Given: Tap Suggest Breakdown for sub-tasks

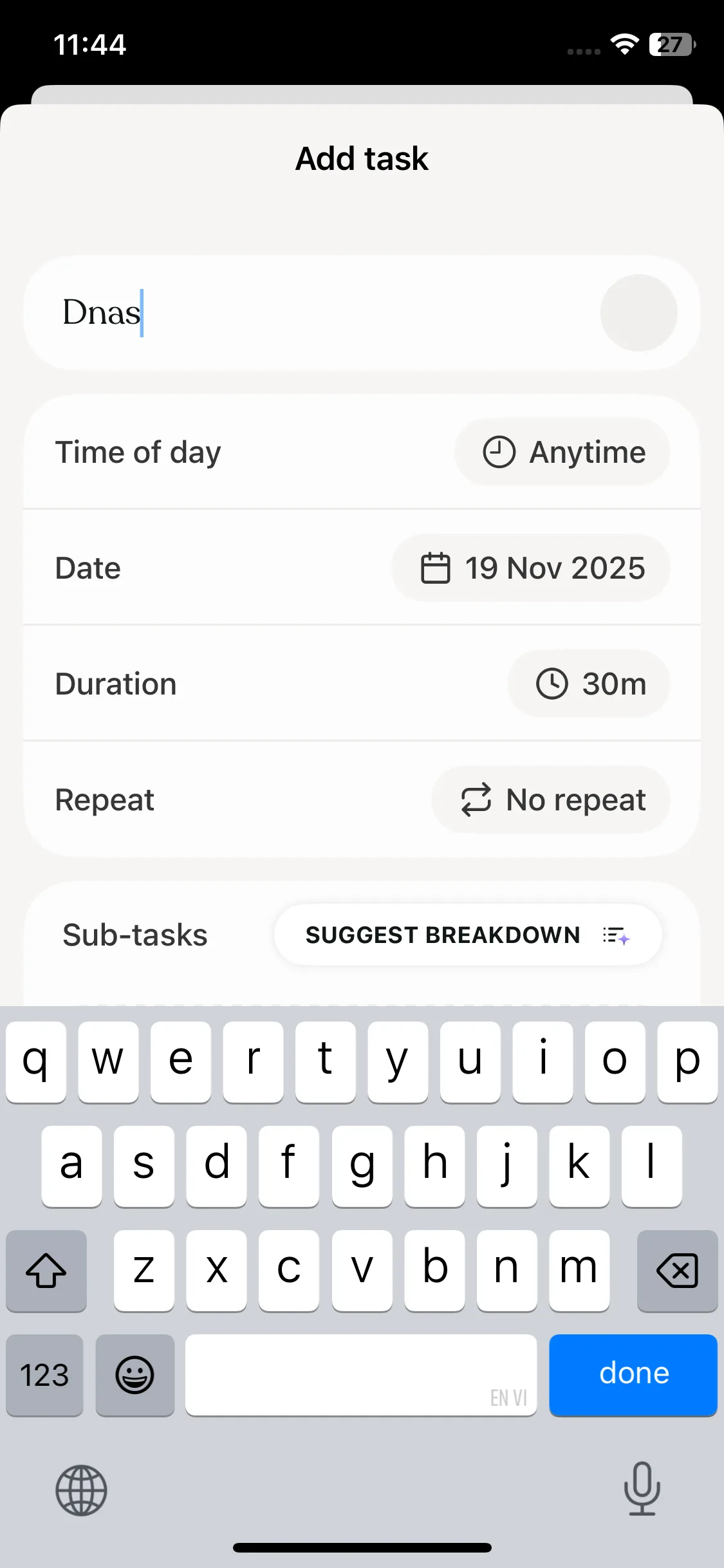Looking at the screenshot, I should click(468, 935).
